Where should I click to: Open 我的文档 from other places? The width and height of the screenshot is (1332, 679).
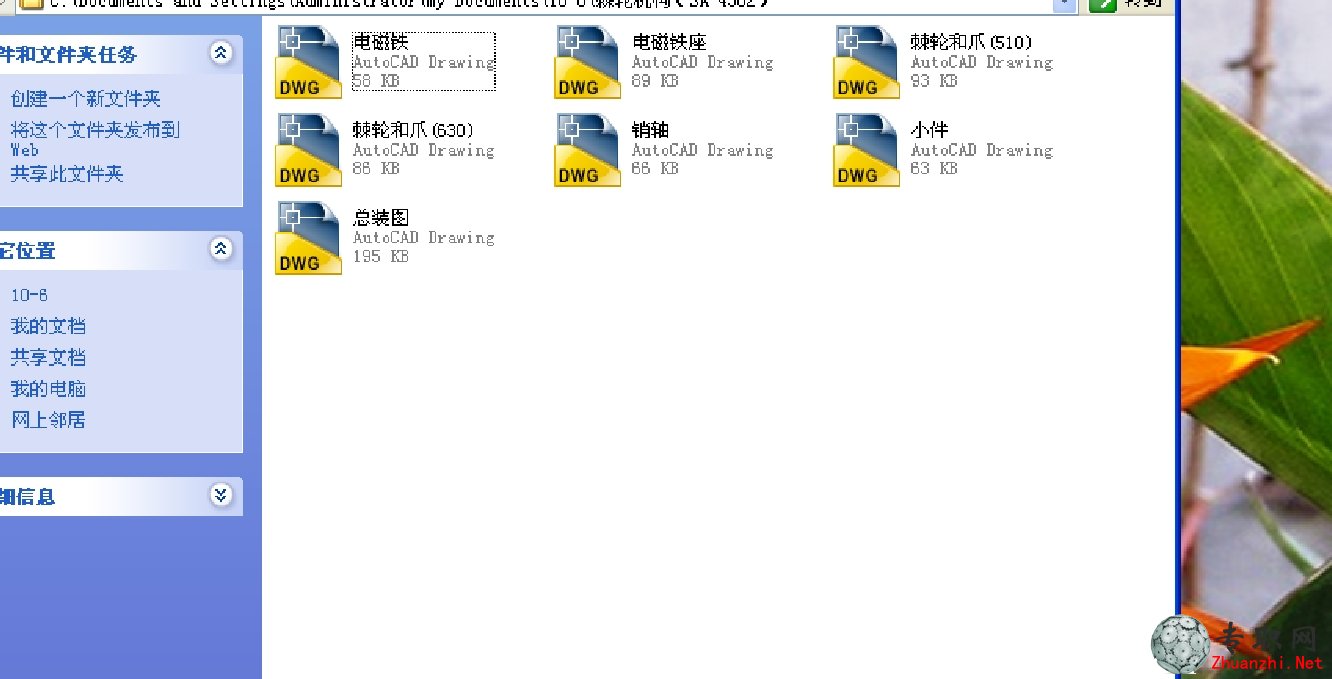coord(48,326)
